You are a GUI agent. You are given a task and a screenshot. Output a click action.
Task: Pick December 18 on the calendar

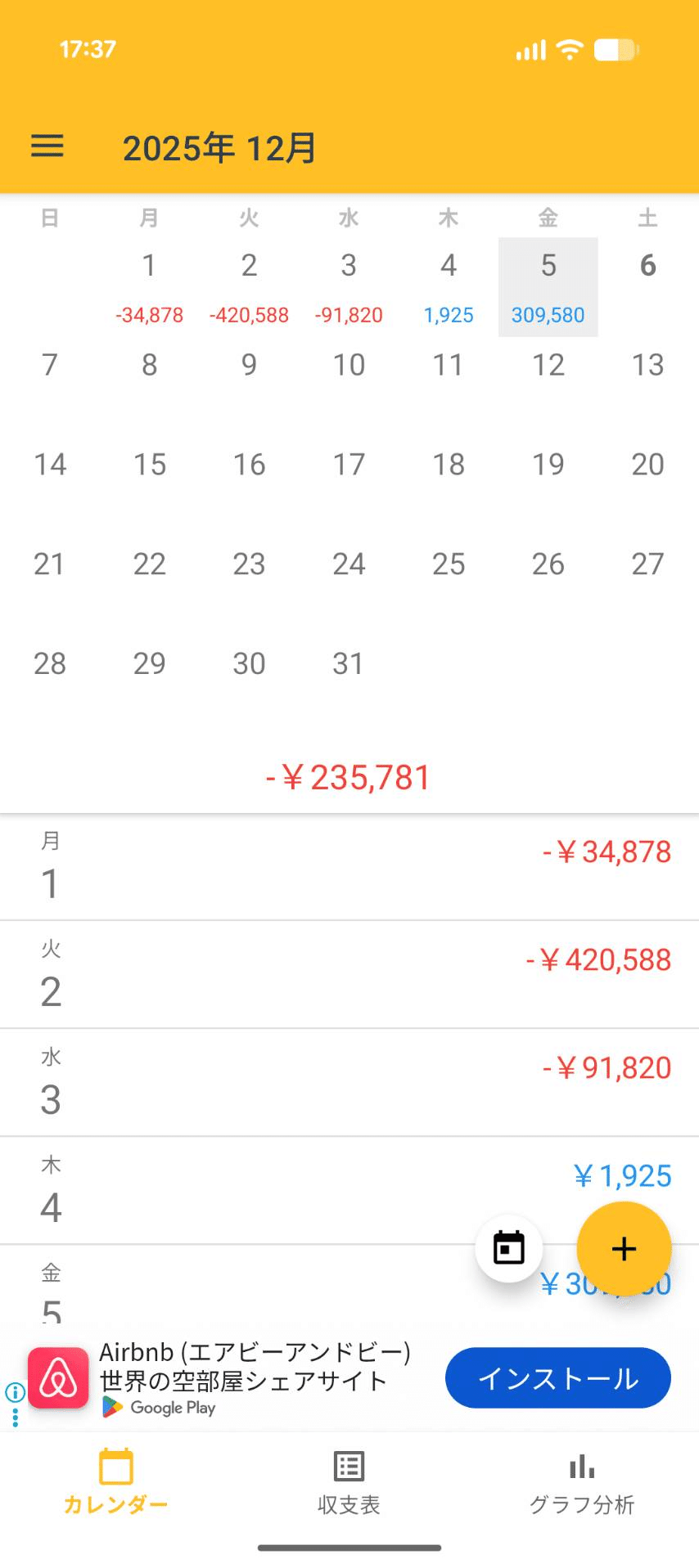click(x=449, y=465)
